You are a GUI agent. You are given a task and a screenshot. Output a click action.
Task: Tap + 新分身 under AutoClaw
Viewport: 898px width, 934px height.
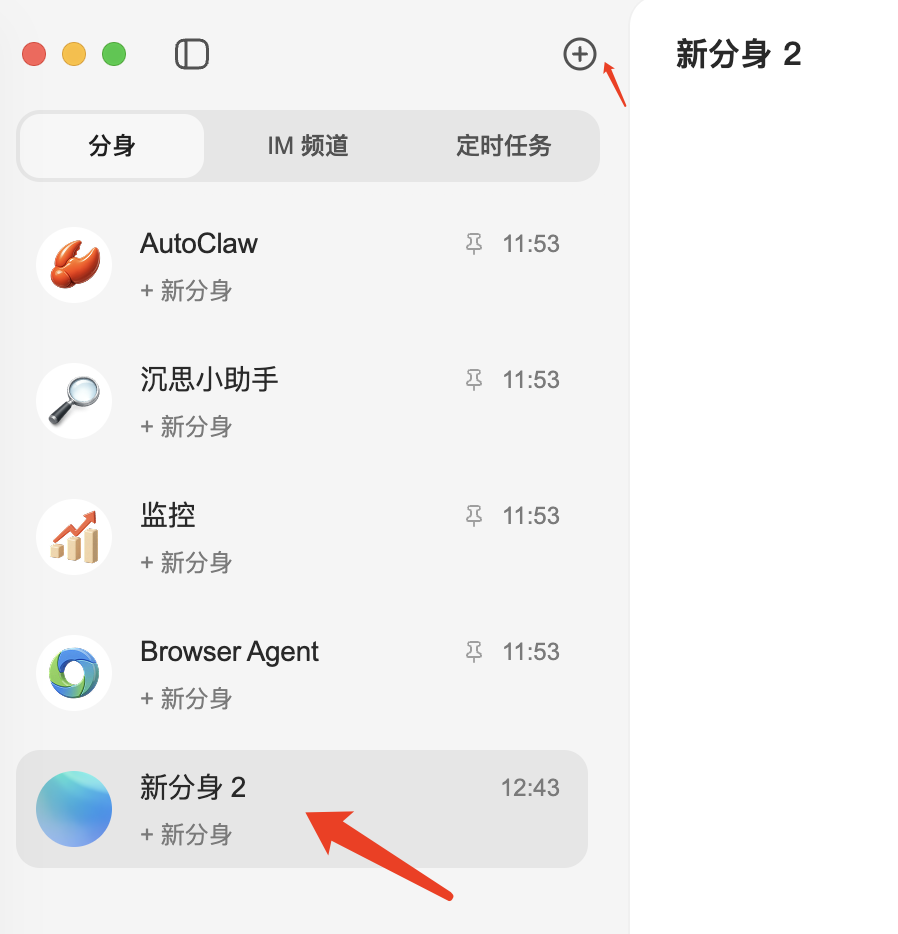[186, 291]
